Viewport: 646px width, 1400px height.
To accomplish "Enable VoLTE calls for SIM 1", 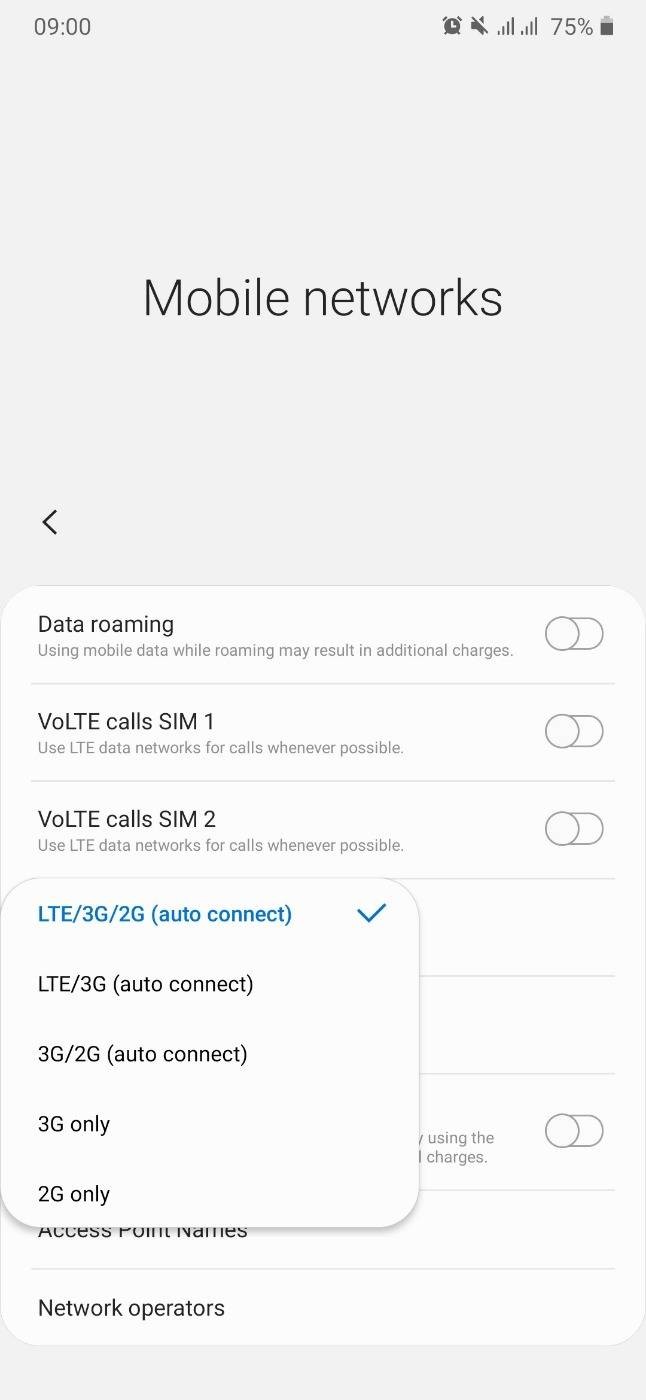I will (574, 732).
